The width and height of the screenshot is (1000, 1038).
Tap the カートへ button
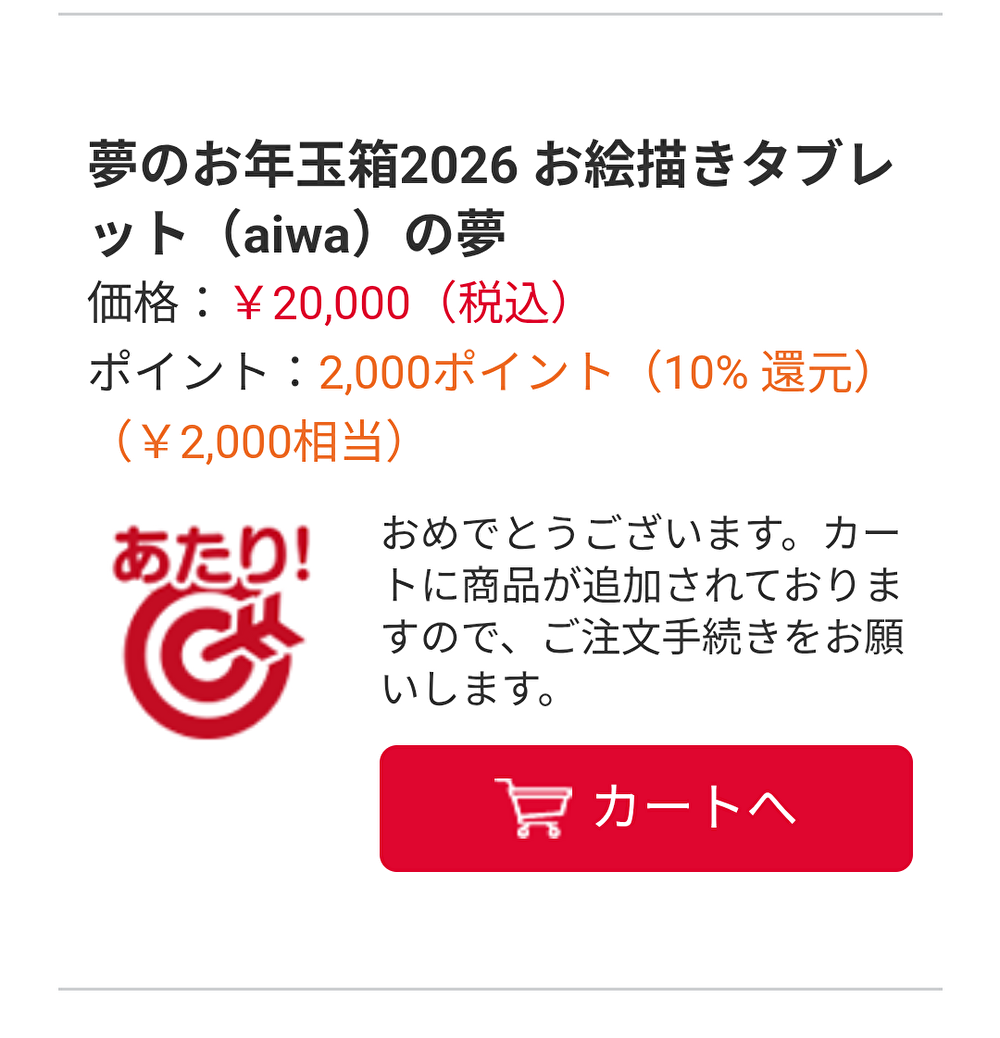pos(645,808)
